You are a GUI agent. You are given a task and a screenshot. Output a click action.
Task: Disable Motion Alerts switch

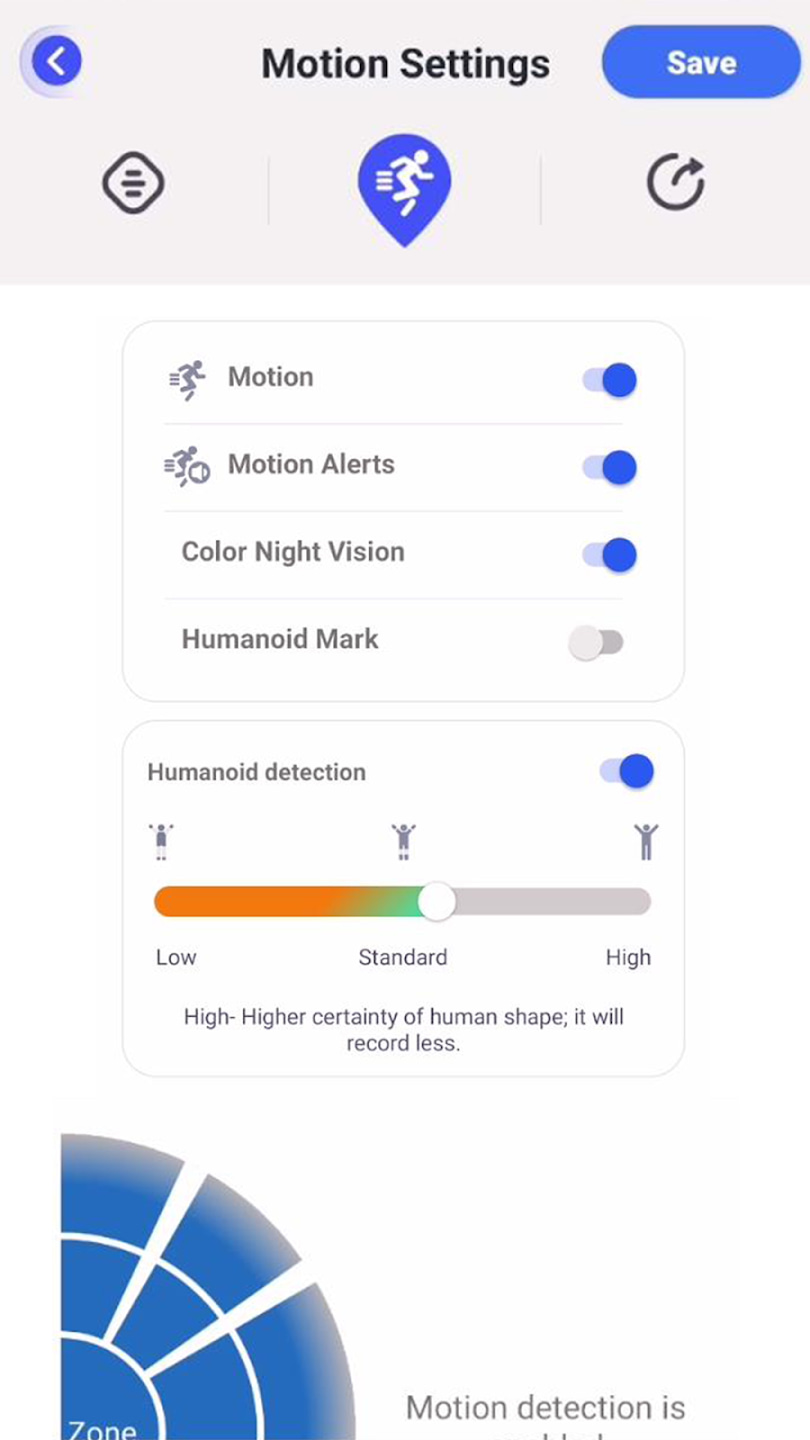[x=609, y=467]
